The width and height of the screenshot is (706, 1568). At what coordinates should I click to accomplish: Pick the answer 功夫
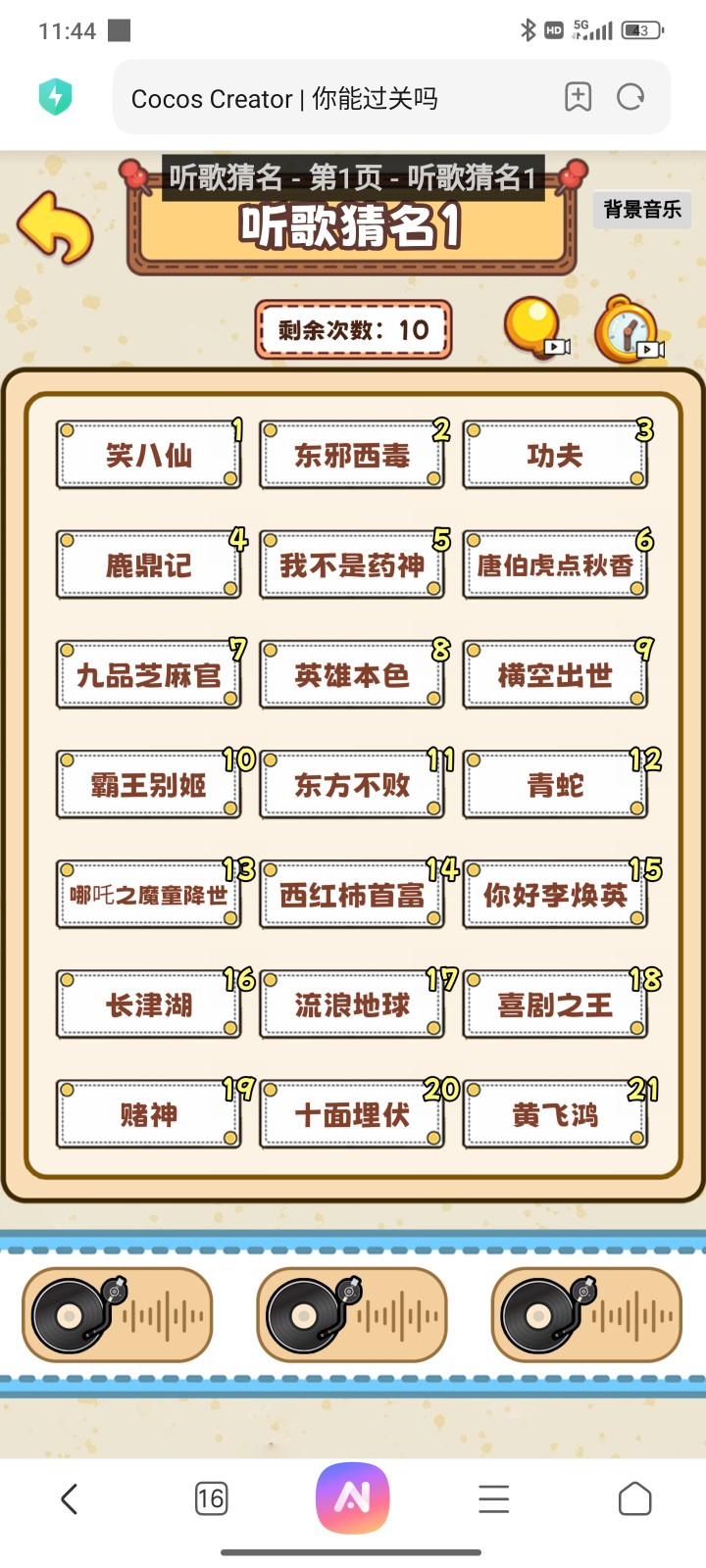click(x=555, y=456)
